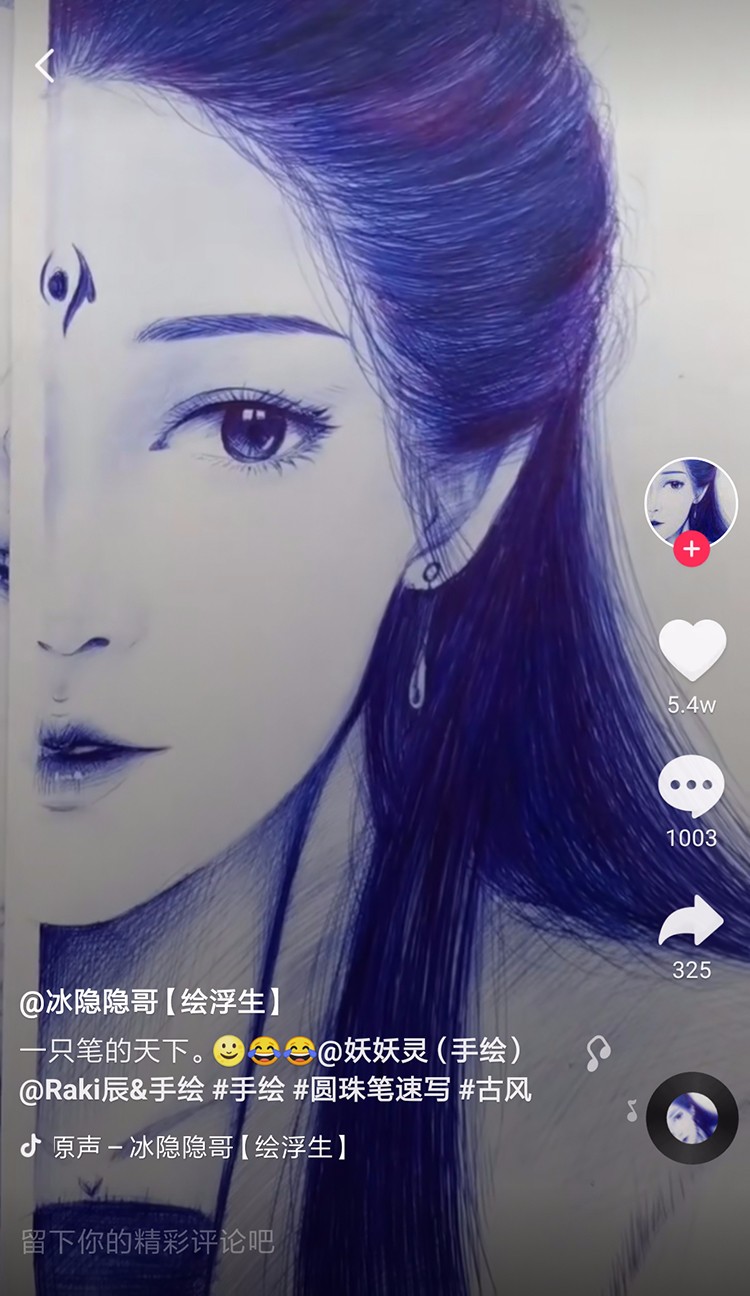Image resolution: width=750 pixels, height=1296 pixels.
Task: Like this video with the heart
Action: (x=692, y=649)
